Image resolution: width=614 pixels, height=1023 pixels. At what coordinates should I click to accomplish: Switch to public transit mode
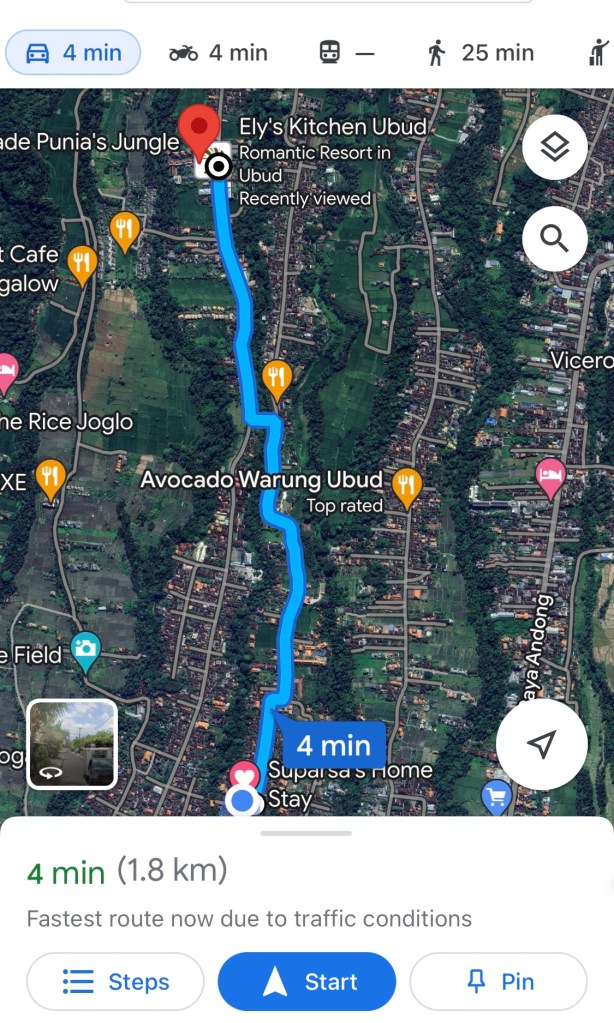(346, 53)
